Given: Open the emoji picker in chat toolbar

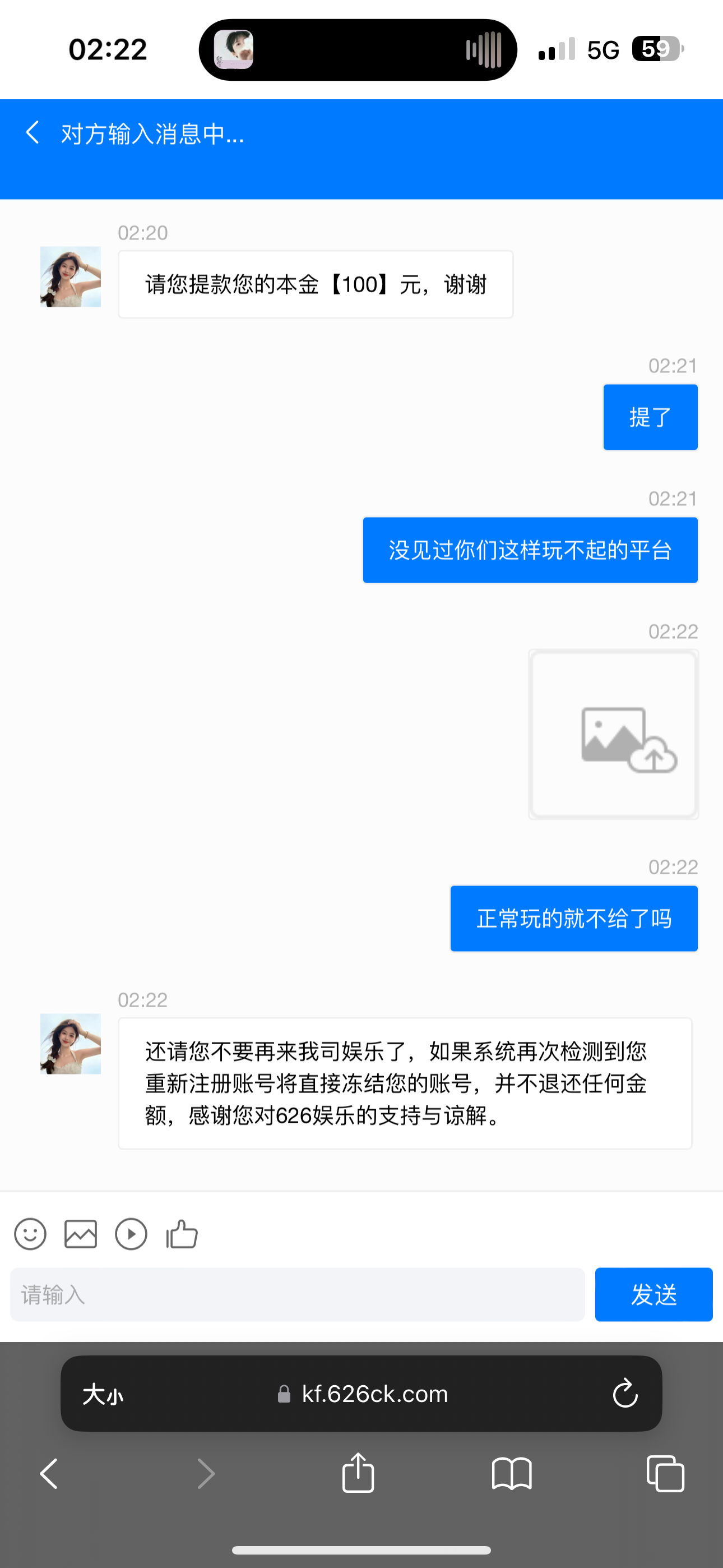Looking at the screenshot, I should coord(30,1234).
